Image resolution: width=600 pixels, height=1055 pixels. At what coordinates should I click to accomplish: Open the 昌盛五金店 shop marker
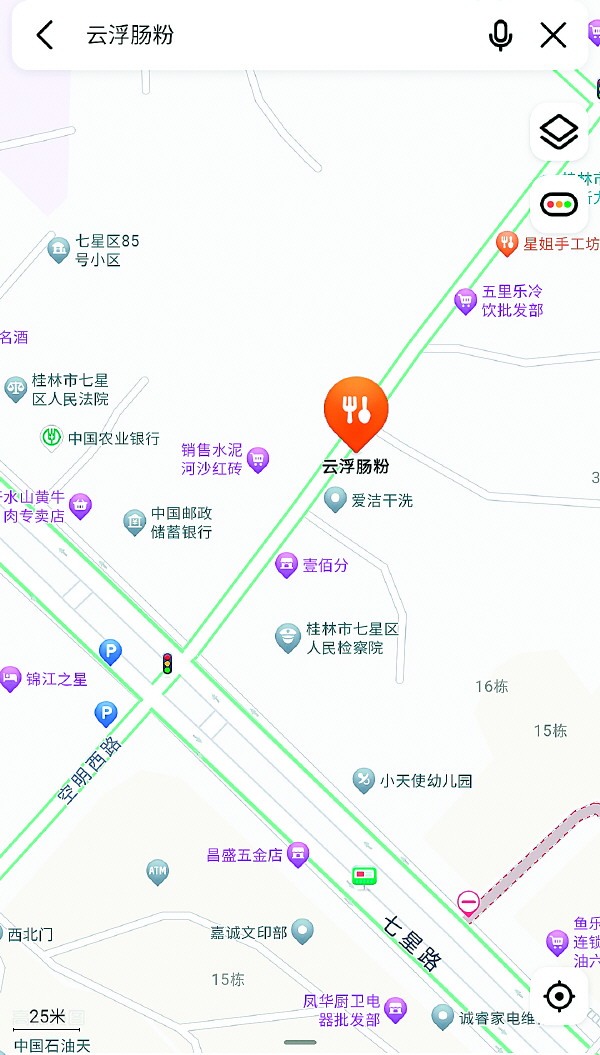297,855
